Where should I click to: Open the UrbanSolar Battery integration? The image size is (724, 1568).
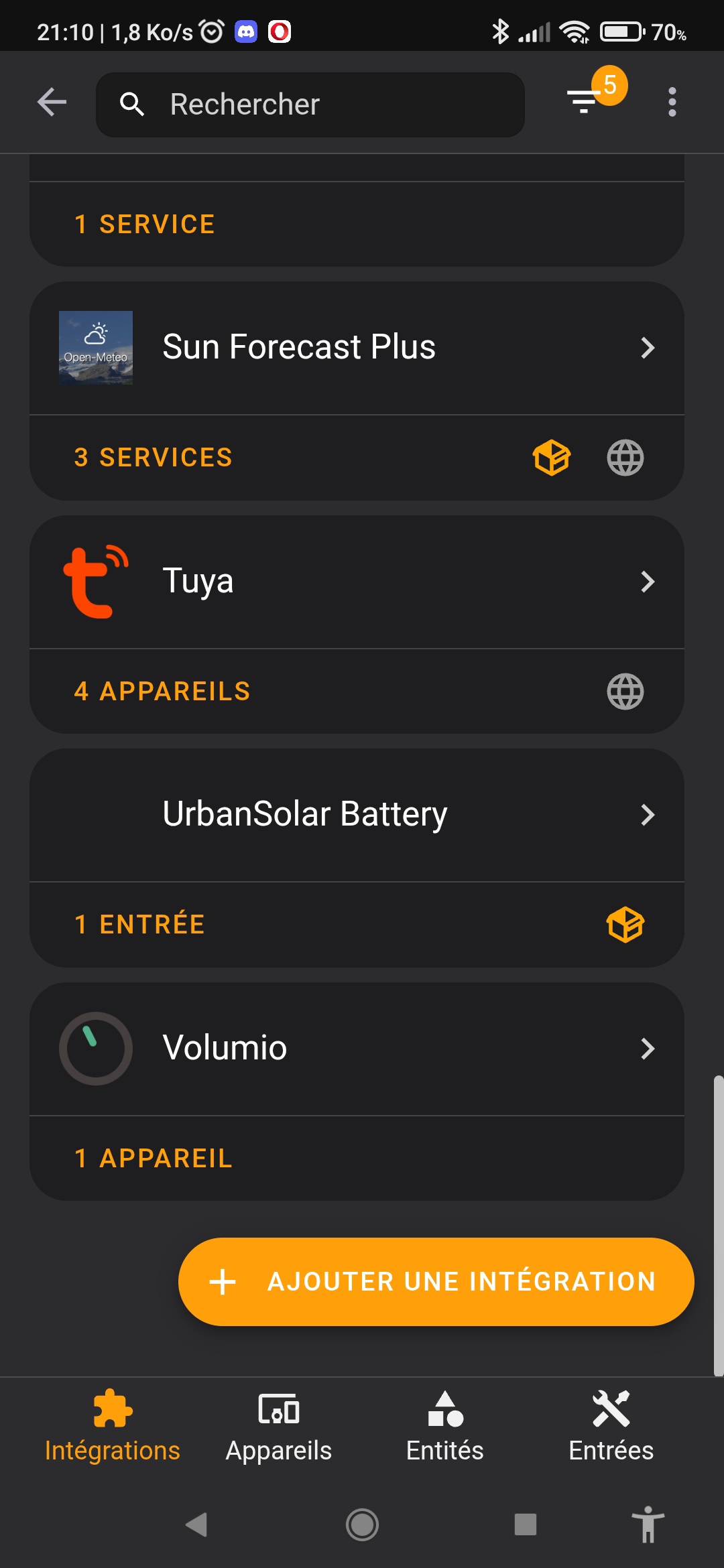(x=357, y=815)
